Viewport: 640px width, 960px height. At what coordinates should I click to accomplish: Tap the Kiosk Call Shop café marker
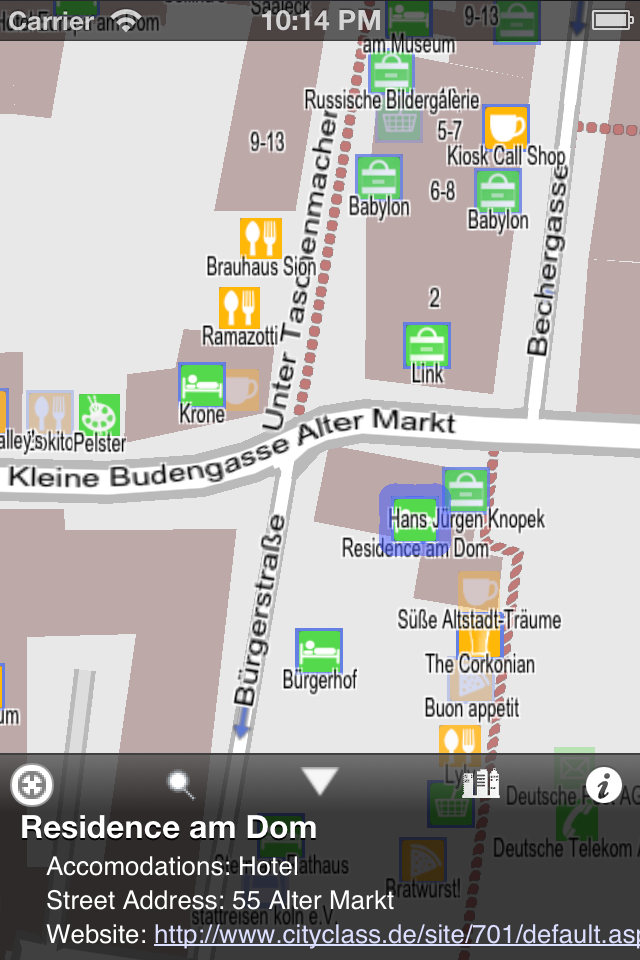pos(506,127)
